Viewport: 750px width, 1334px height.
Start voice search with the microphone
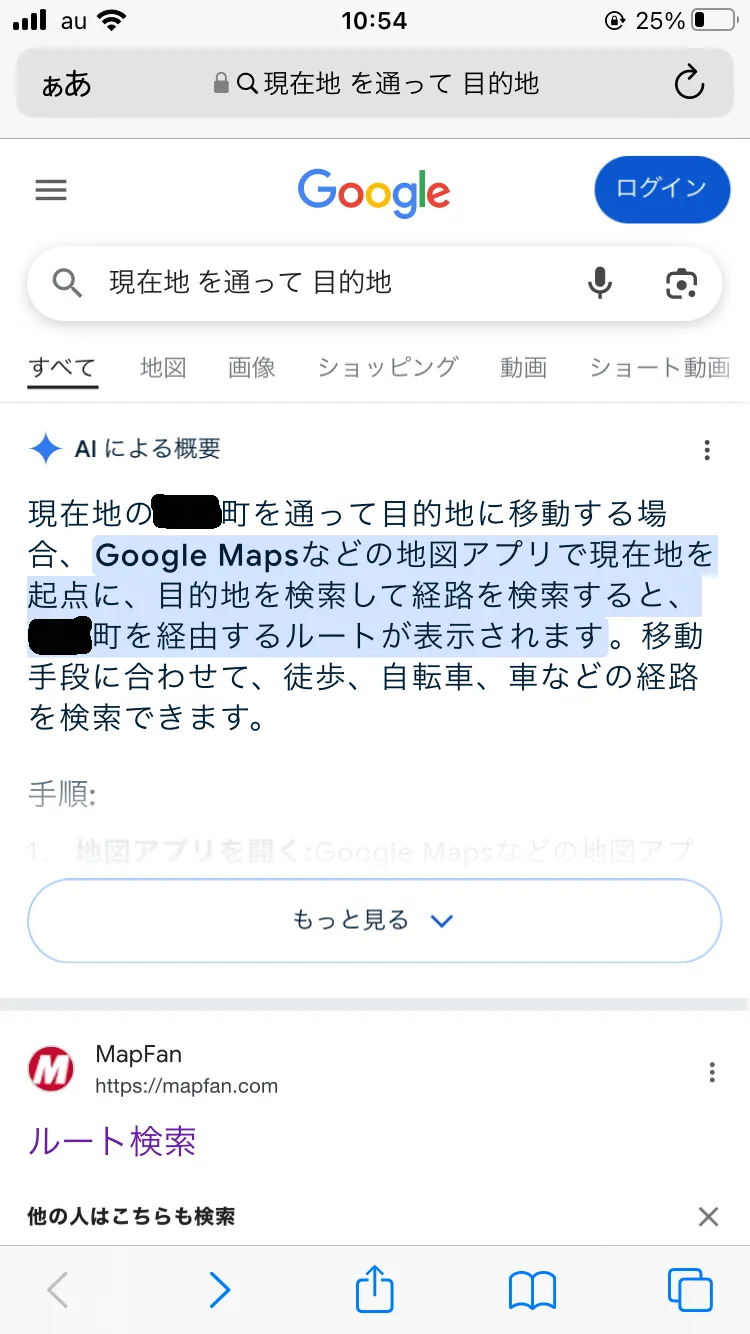pos(600,284)
